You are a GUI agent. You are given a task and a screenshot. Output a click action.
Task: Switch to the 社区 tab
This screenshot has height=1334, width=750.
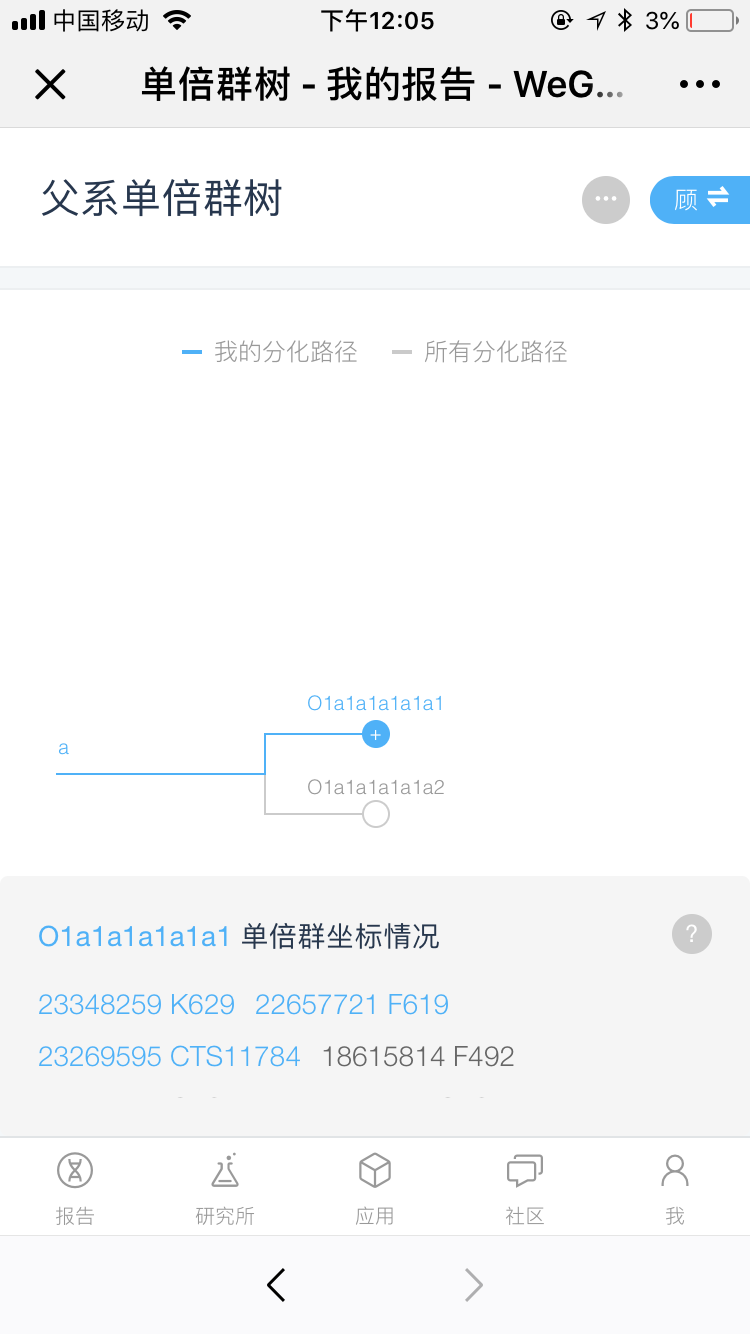coord(525,1188)
